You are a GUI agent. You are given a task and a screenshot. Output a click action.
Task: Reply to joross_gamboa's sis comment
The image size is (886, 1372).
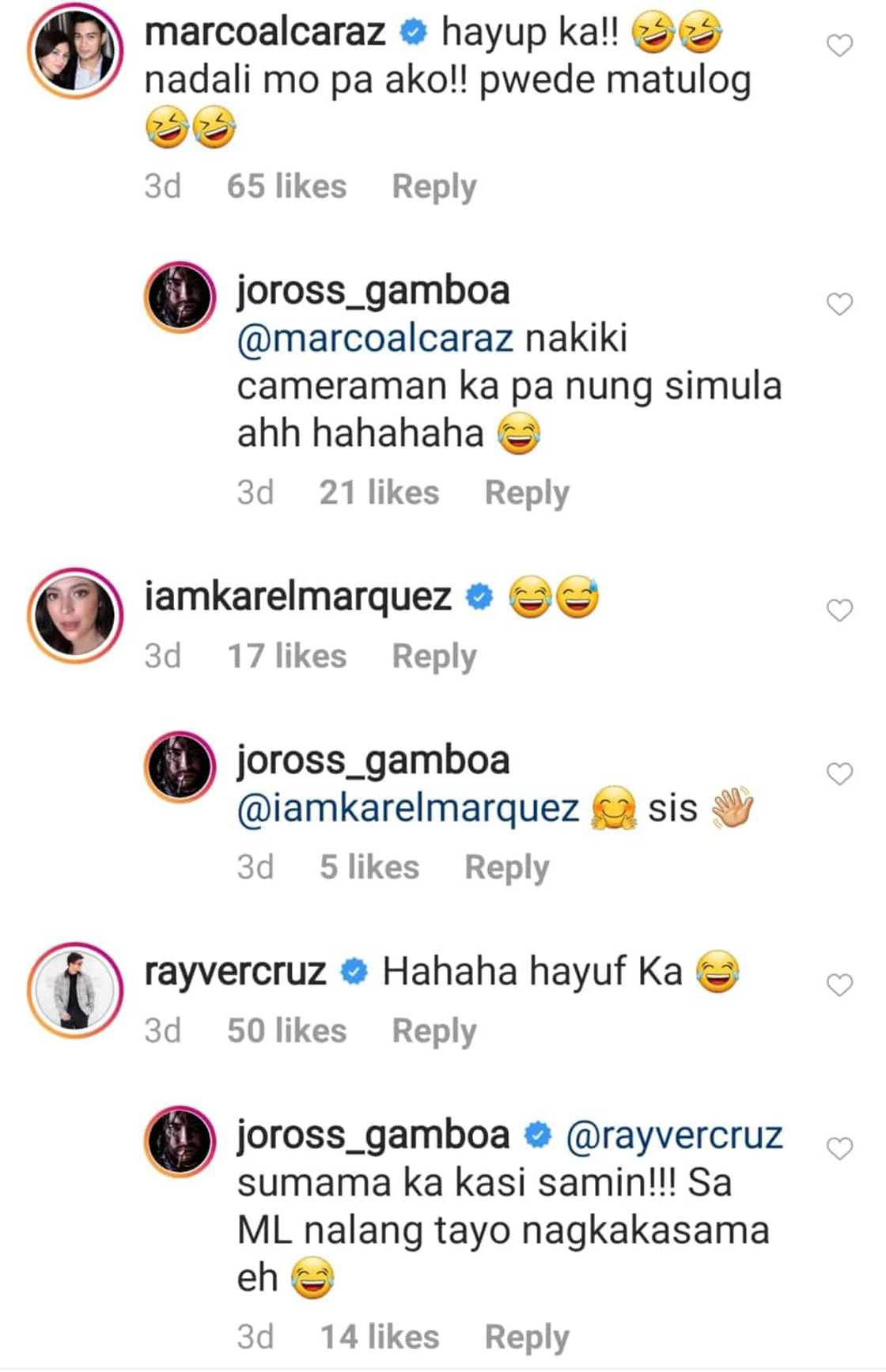[x=506, y=868]
